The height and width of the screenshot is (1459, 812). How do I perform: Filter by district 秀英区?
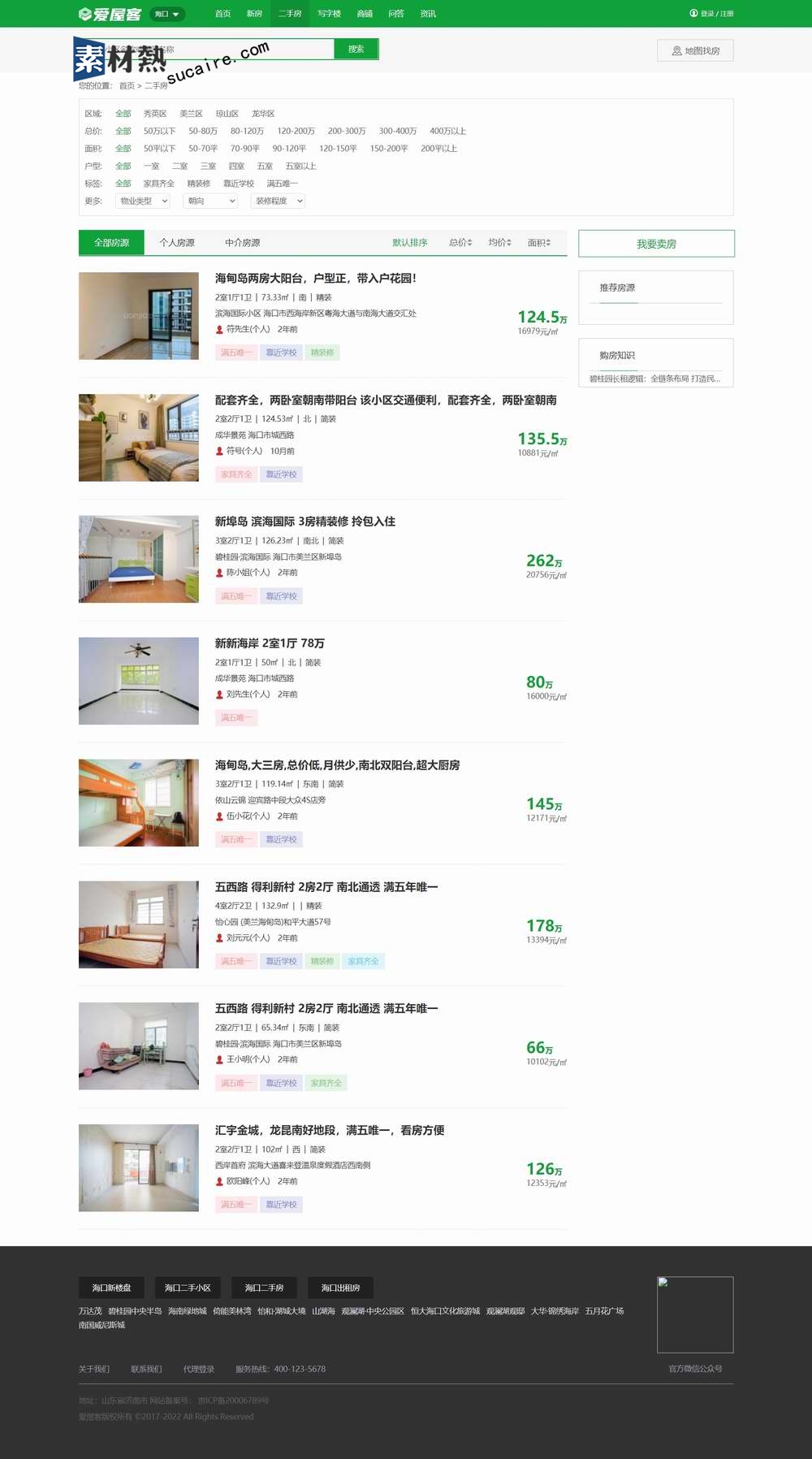(x=154, y=114)
